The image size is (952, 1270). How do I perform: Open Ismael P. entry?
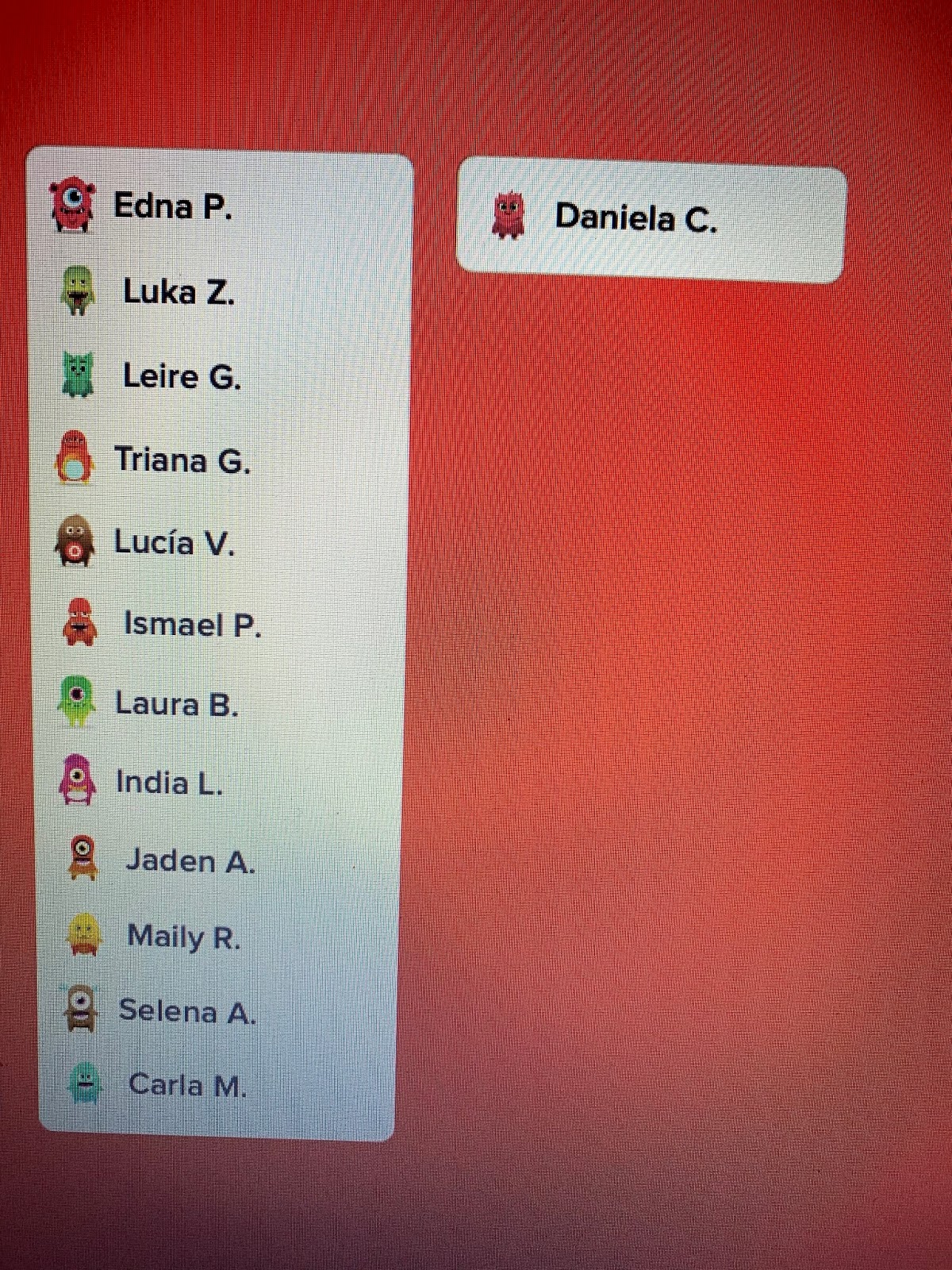(x=191, y=625)
